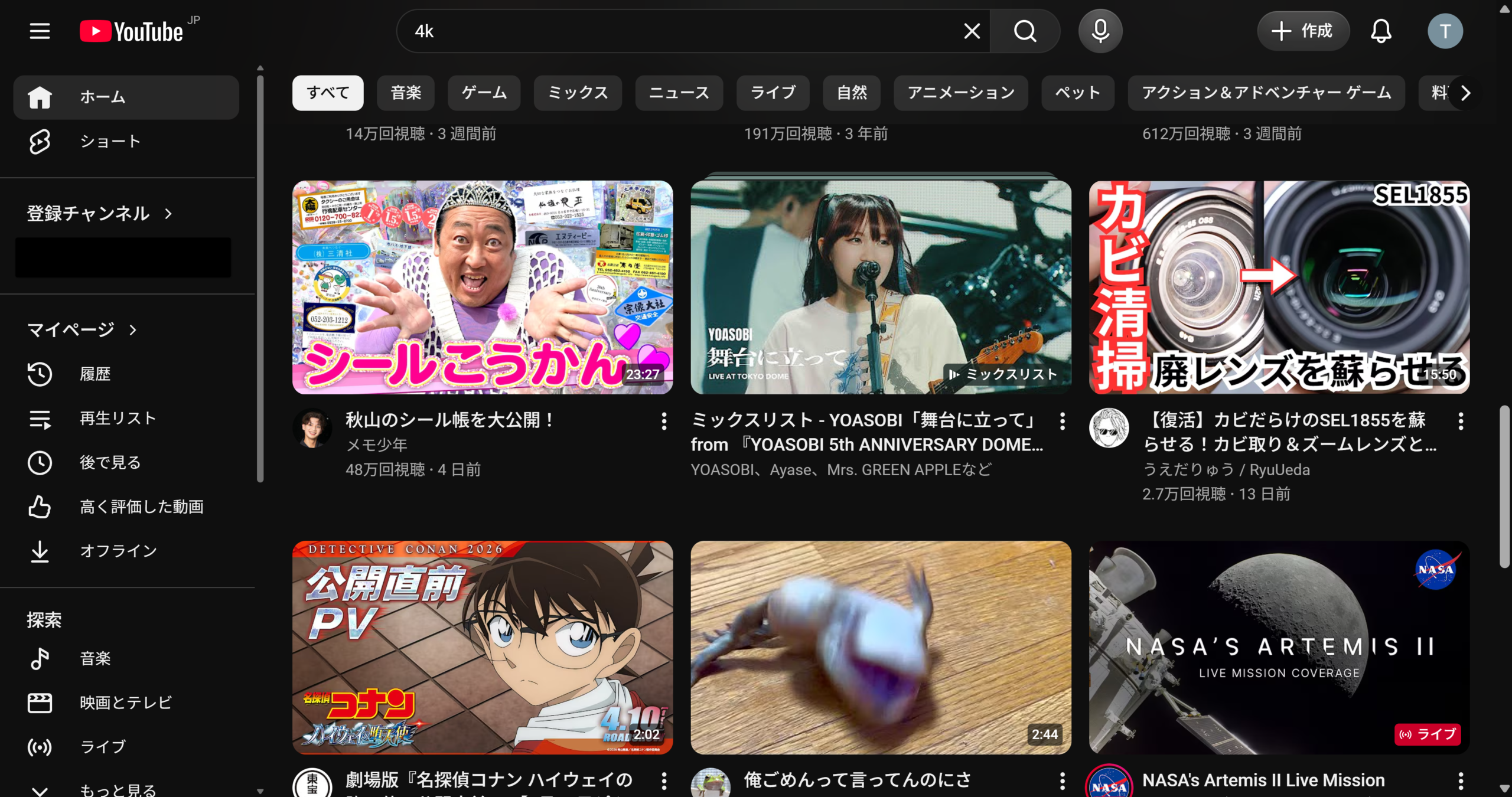This screenshot has width=1512, height=797.
Task: Open the notifications bell
Action: [1381, 31]
